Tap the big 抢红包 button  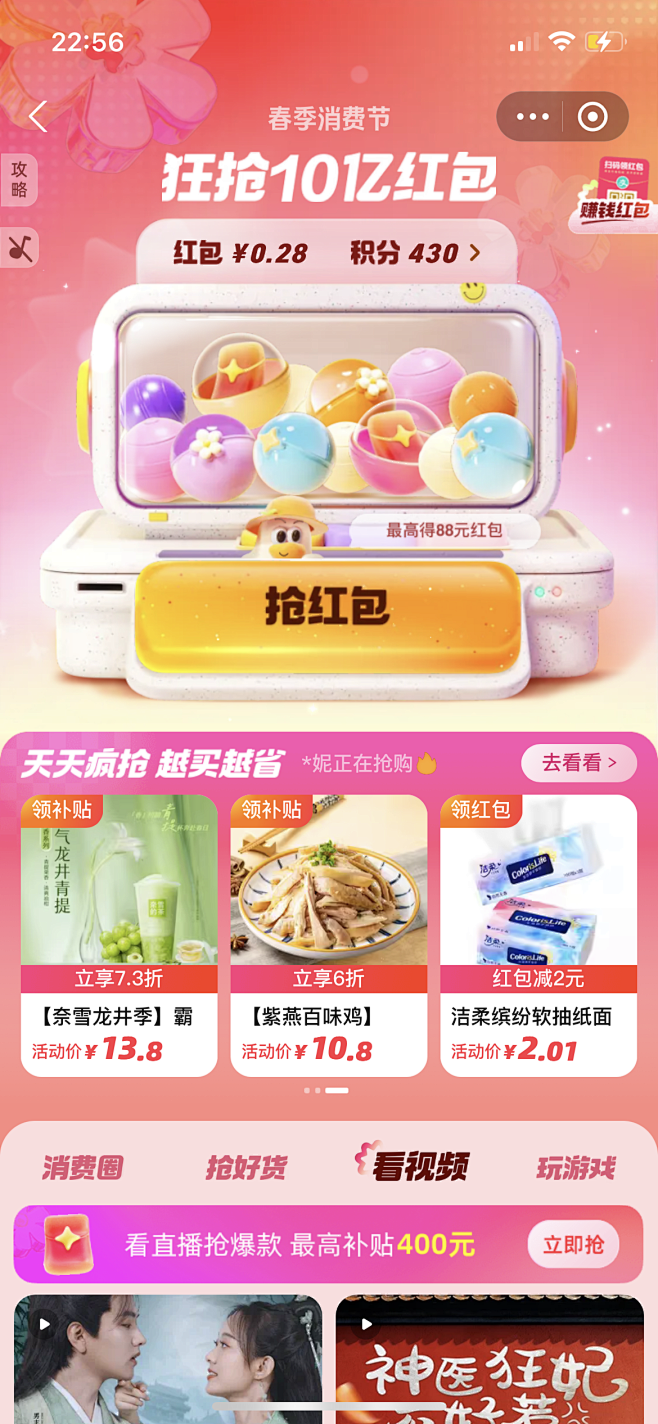327,605
